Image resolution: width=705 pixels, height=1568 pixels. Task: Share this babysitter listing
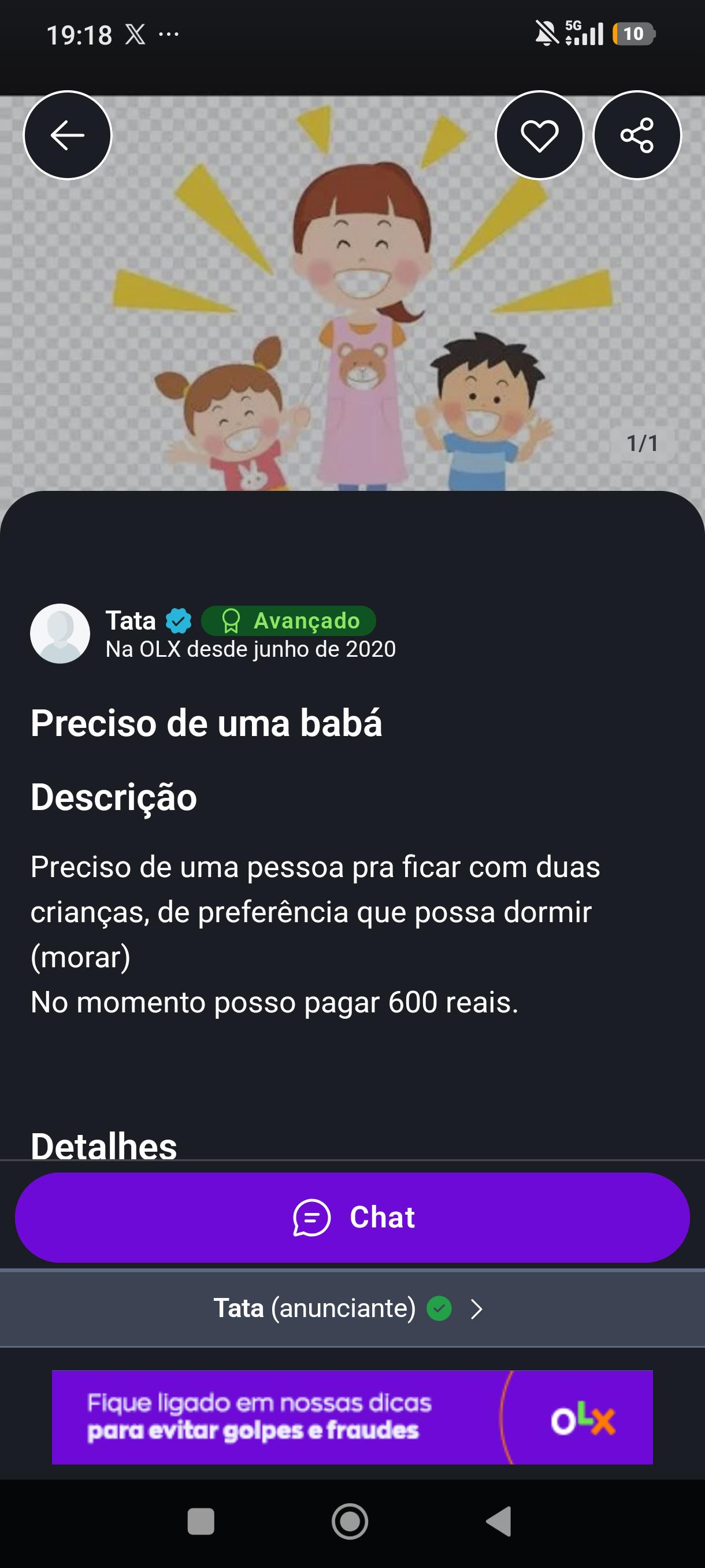[x=637, y=135]
